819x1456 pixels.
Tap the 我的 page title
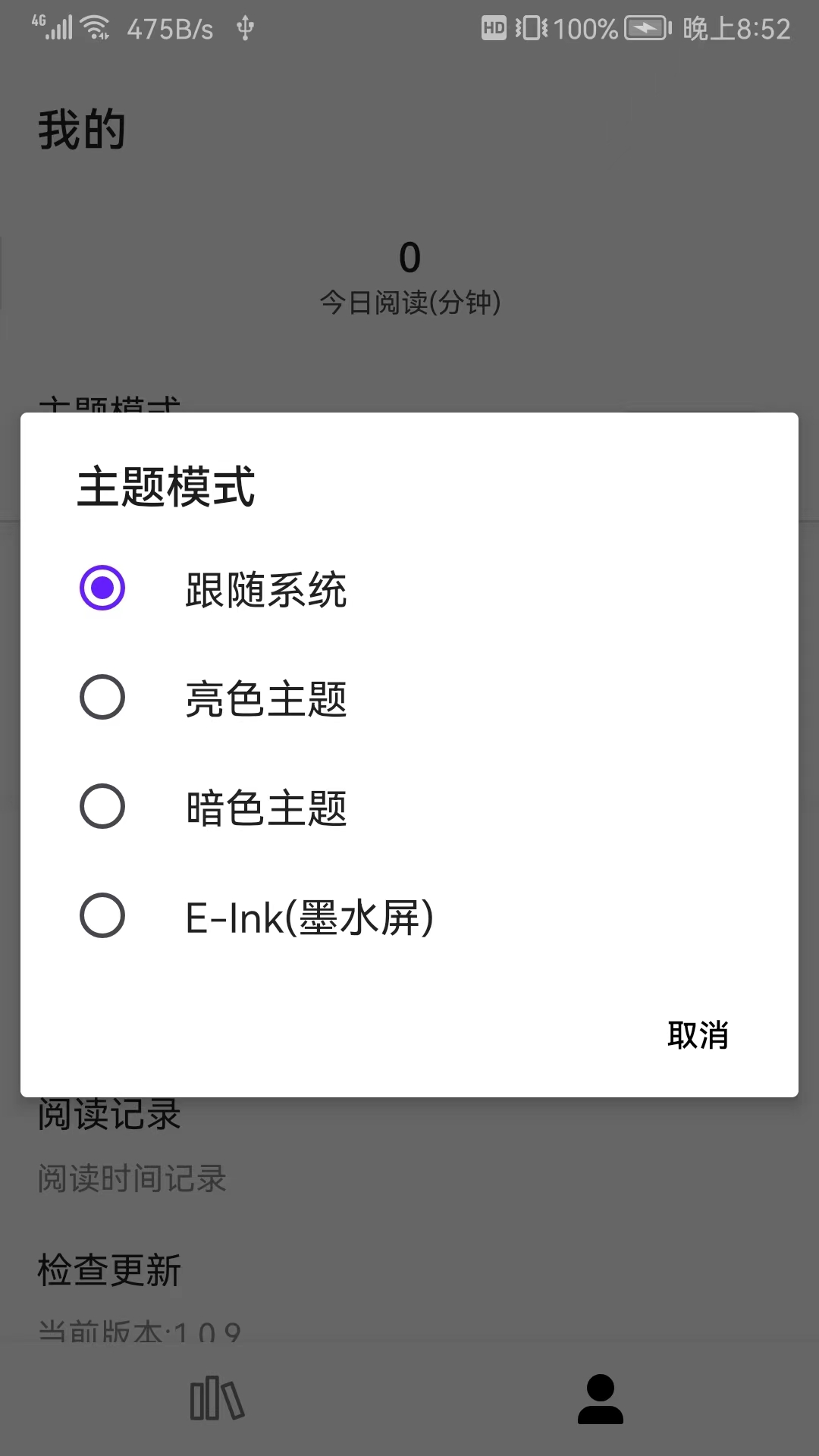(80, 127)
